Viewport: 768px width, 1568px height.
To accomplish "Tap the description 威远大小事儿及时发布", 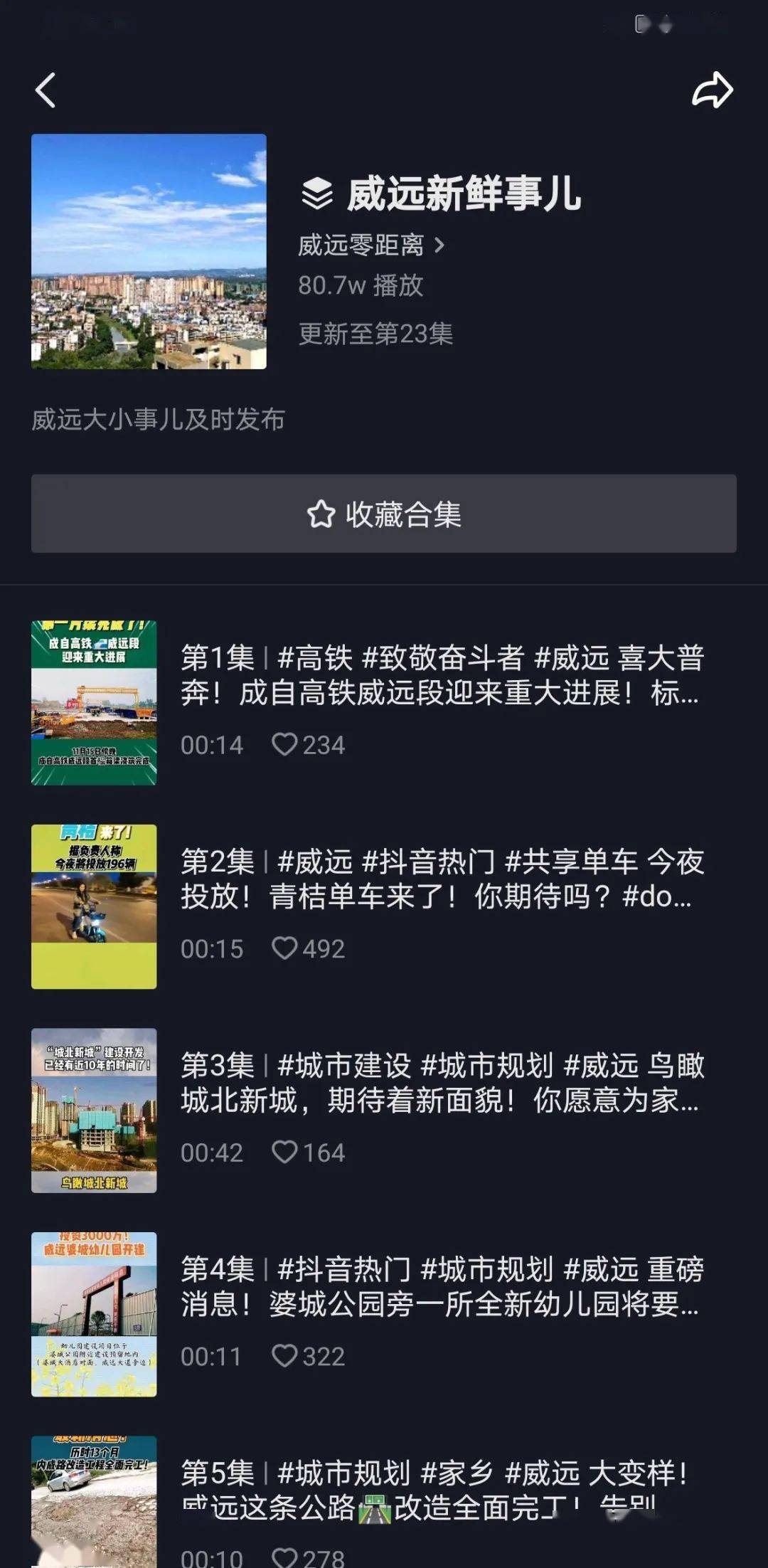I will click(x=156, y=420).
